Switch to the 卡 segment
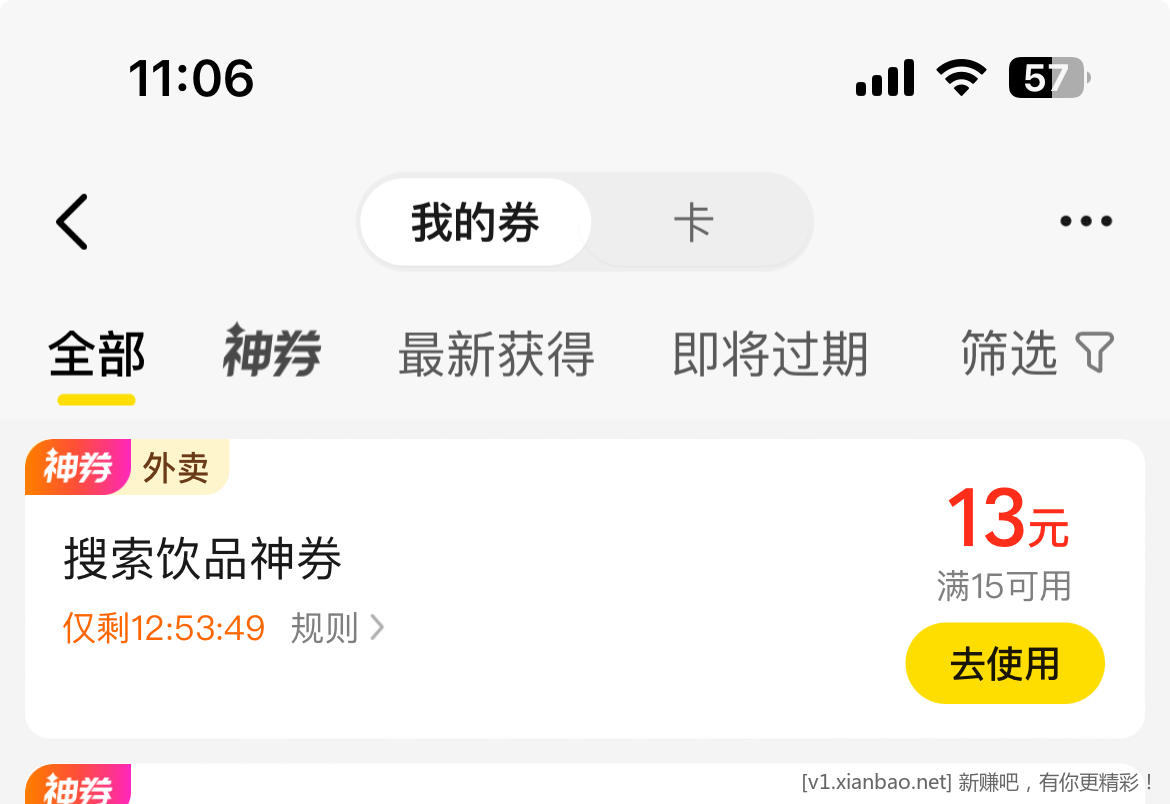The width and height of the screenshot is (1170, 804). [x=693, y=222]
